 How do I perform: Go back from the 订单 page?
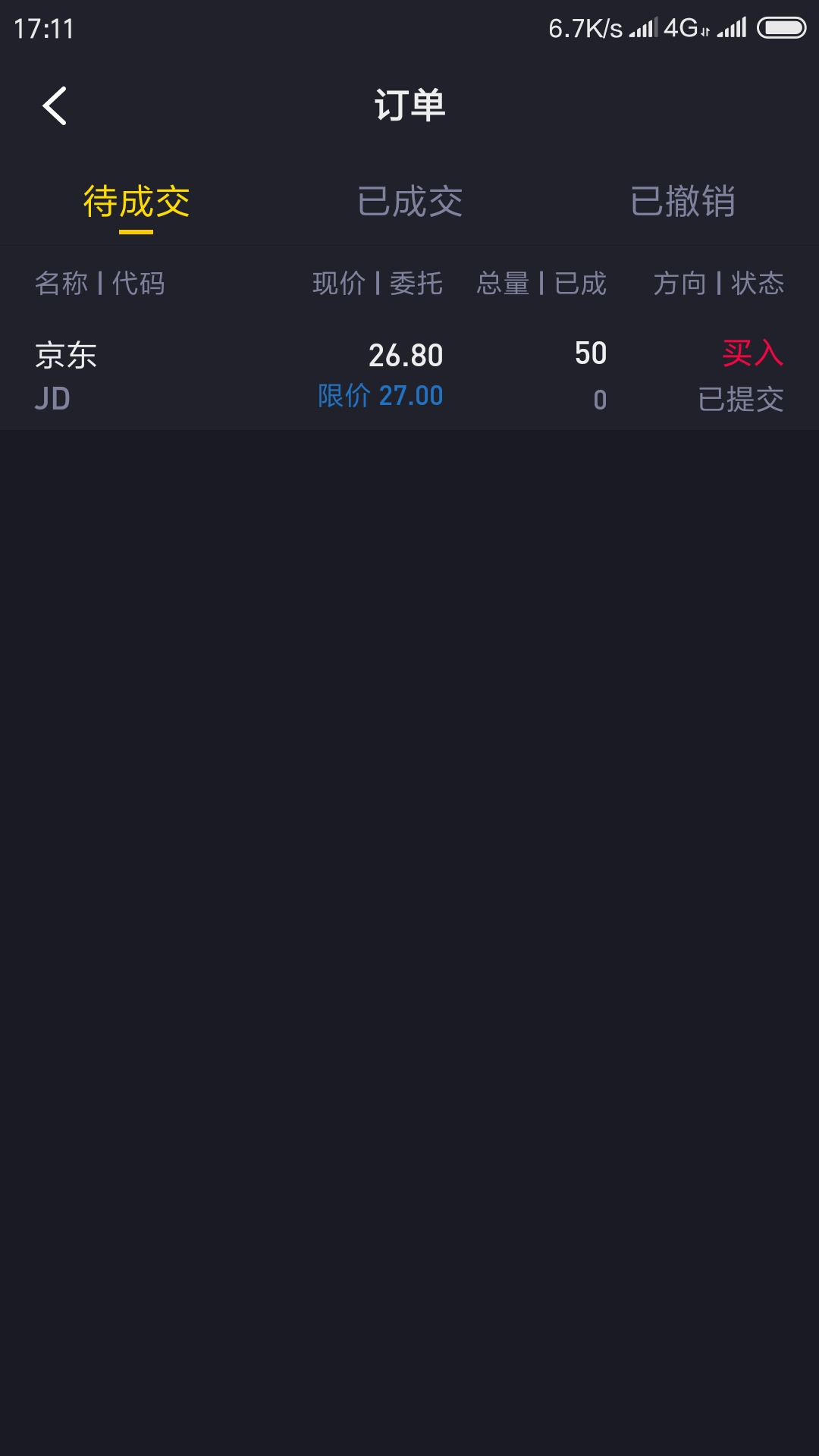point(55,105)
